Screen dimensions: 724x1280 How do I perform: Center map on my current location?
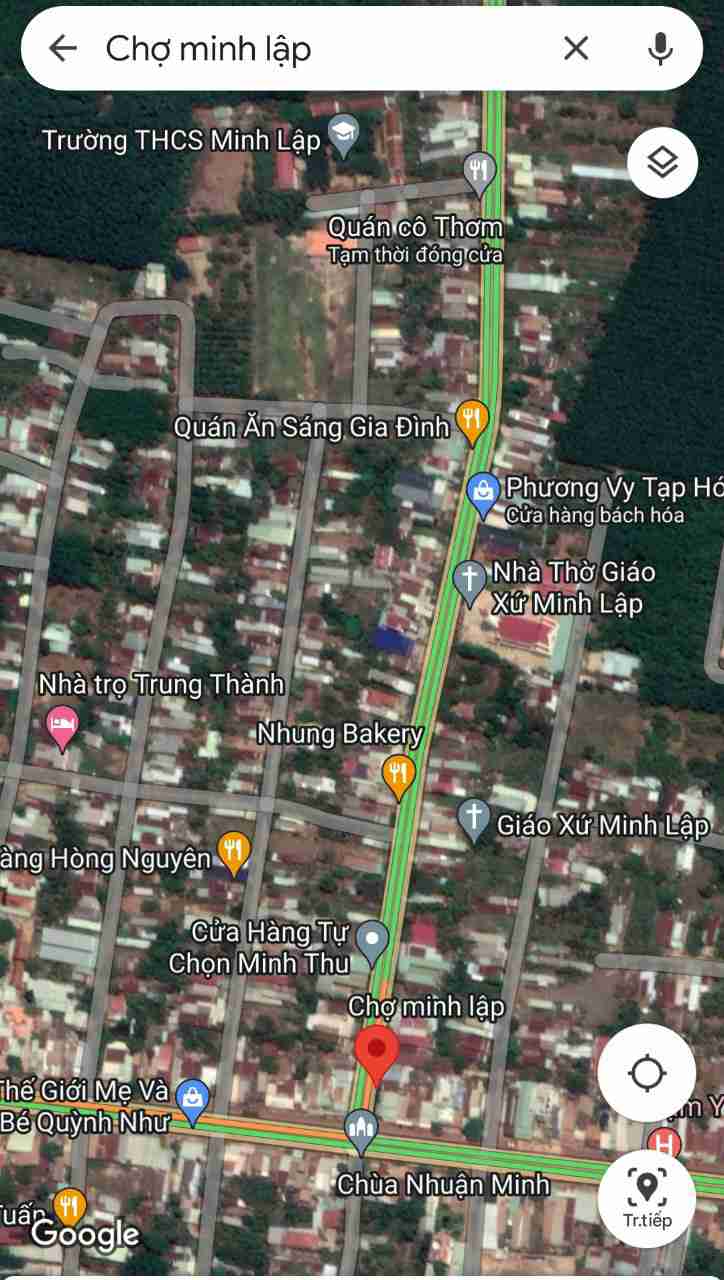[646, 1073]
